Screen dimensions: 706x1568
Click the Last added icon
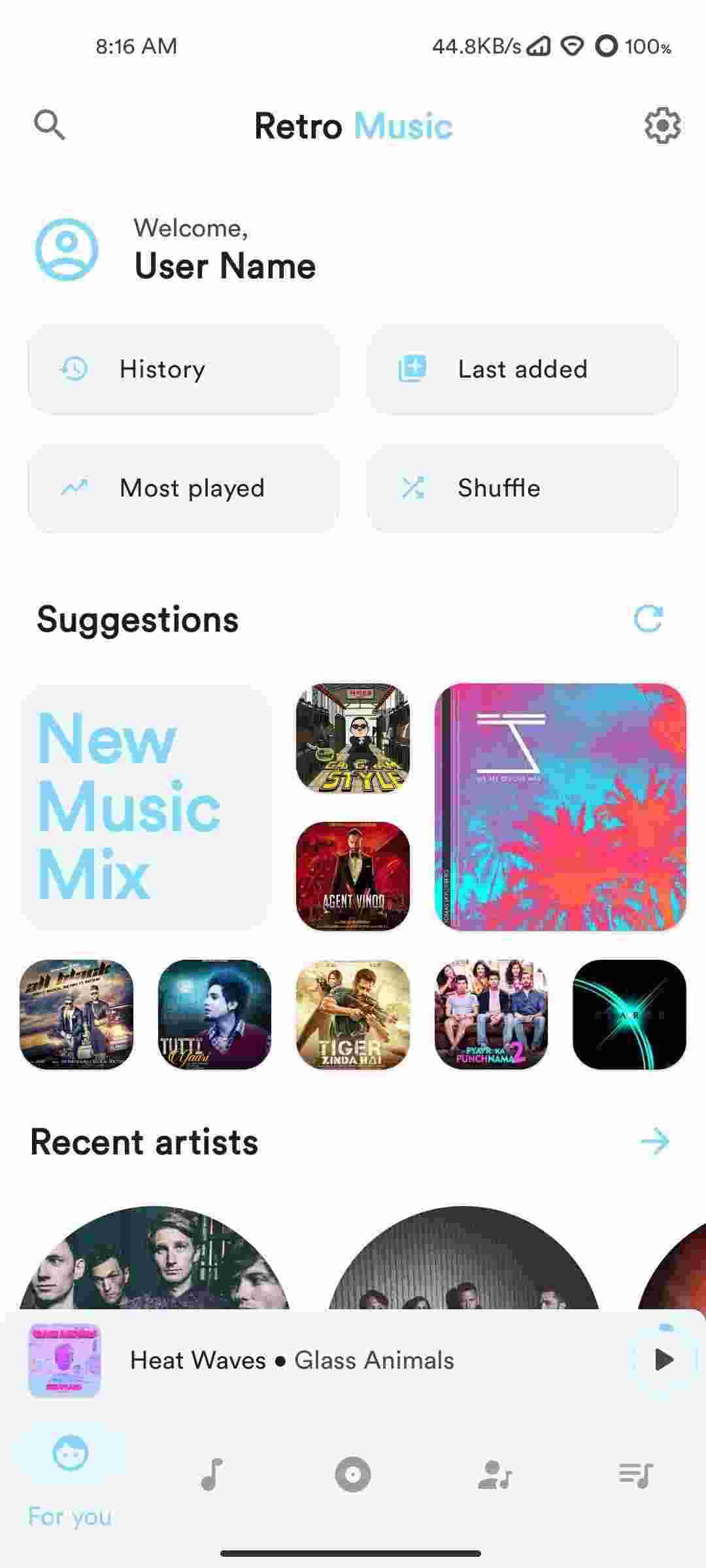click(414, 368)
